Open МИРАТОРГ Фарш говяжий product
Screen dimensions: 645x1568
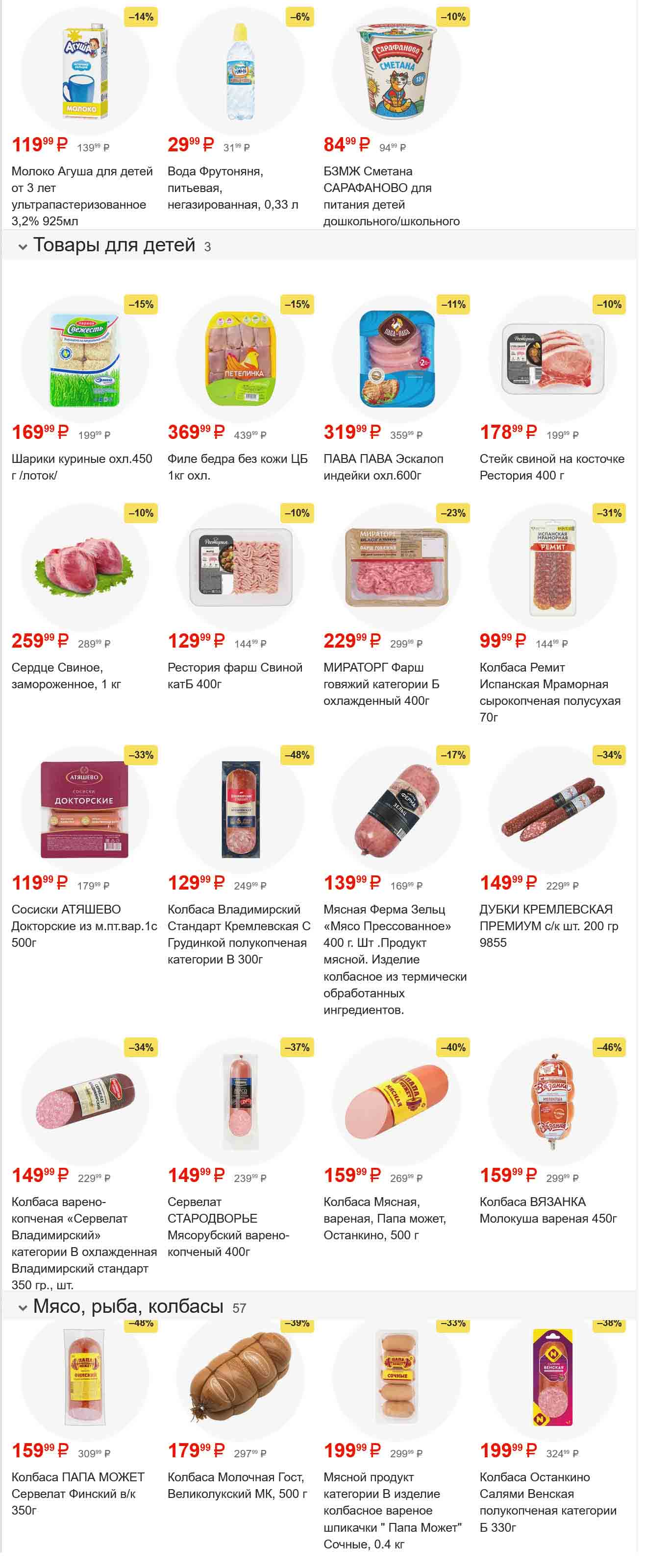coord(397,568)
